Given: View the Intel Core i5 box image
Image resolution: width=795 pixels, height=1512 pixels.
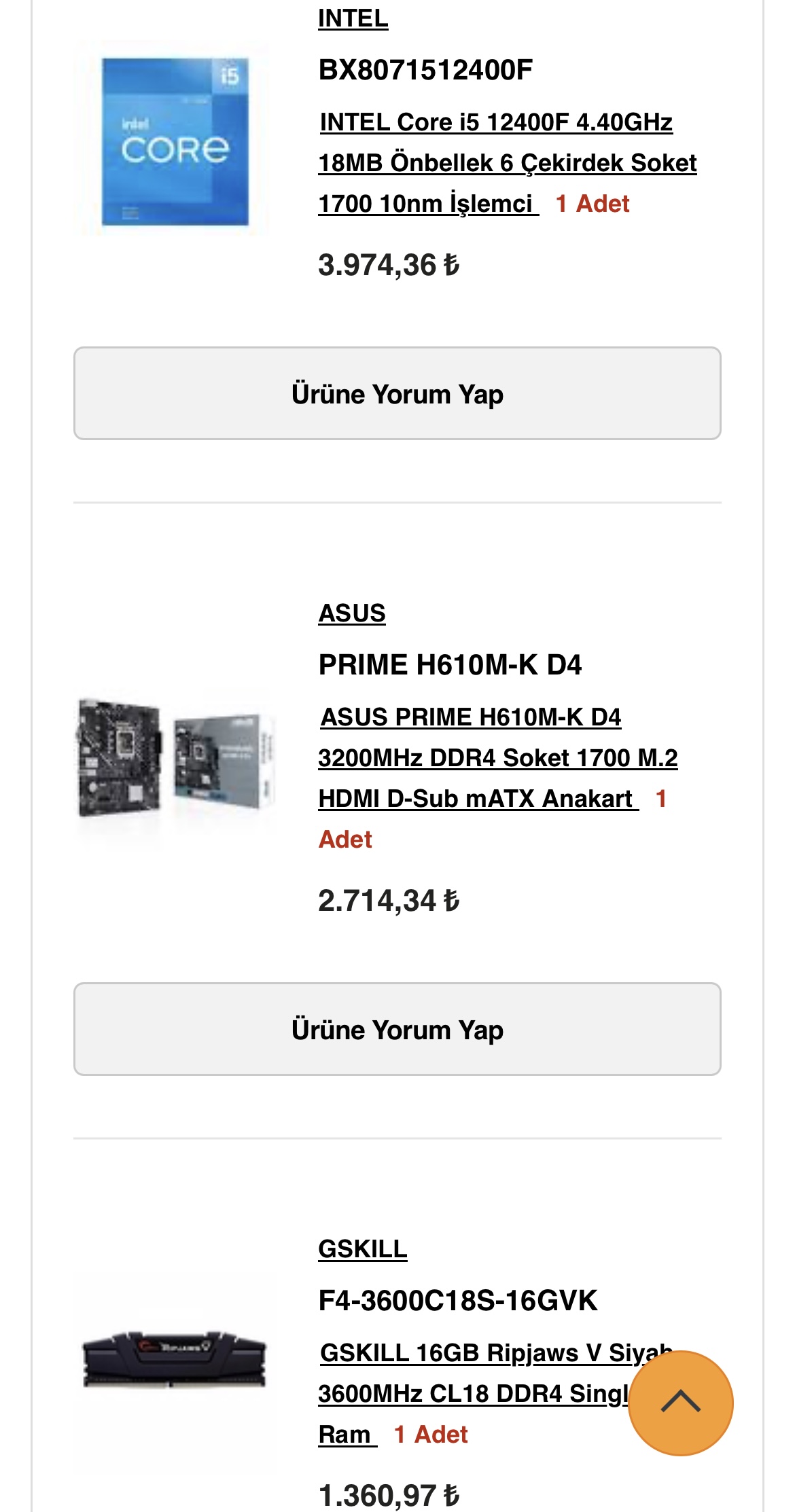Looking at the screenshot, I should tap(175, 141).
